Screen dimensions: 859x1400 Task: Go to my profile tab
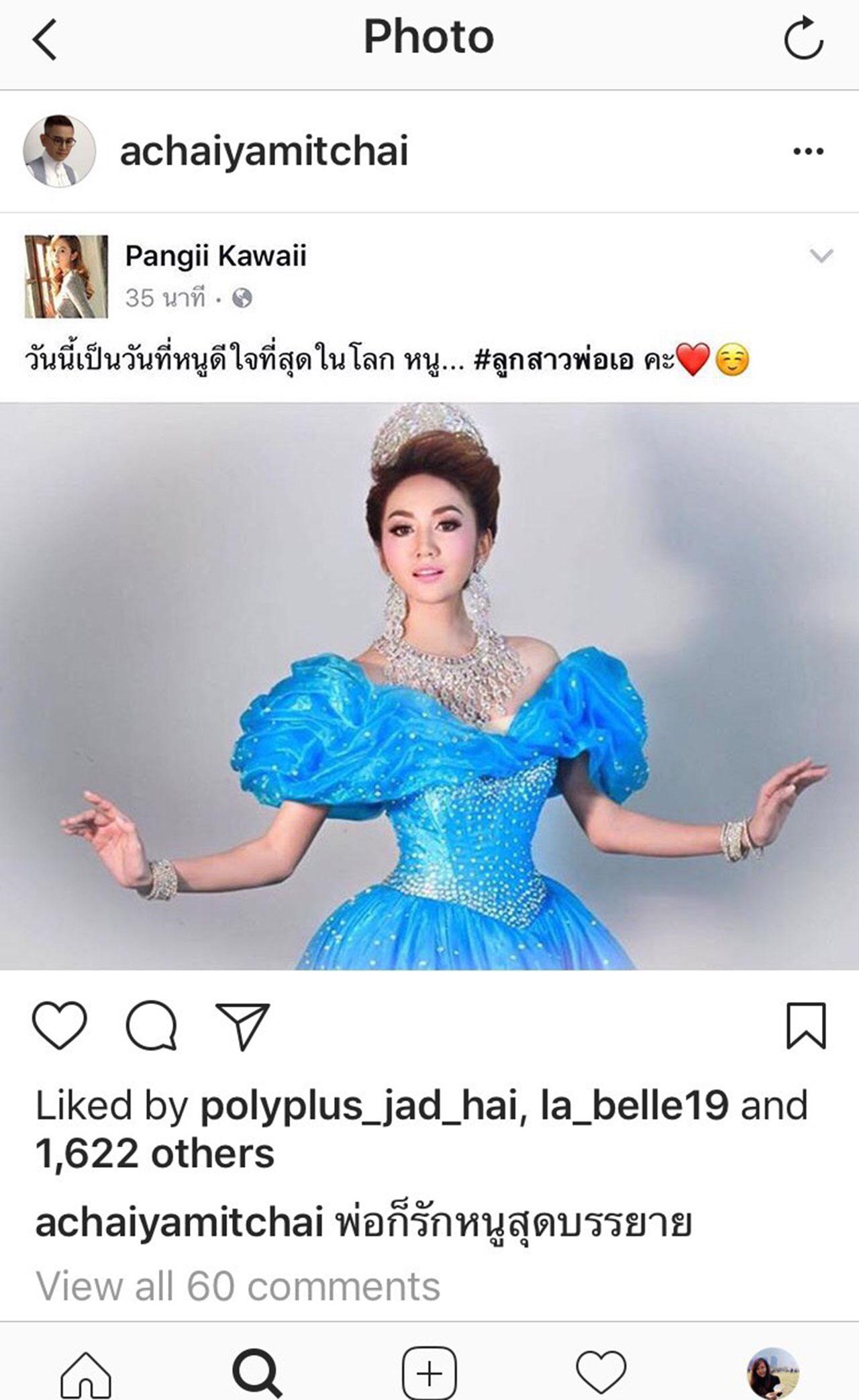[773, 1373]
